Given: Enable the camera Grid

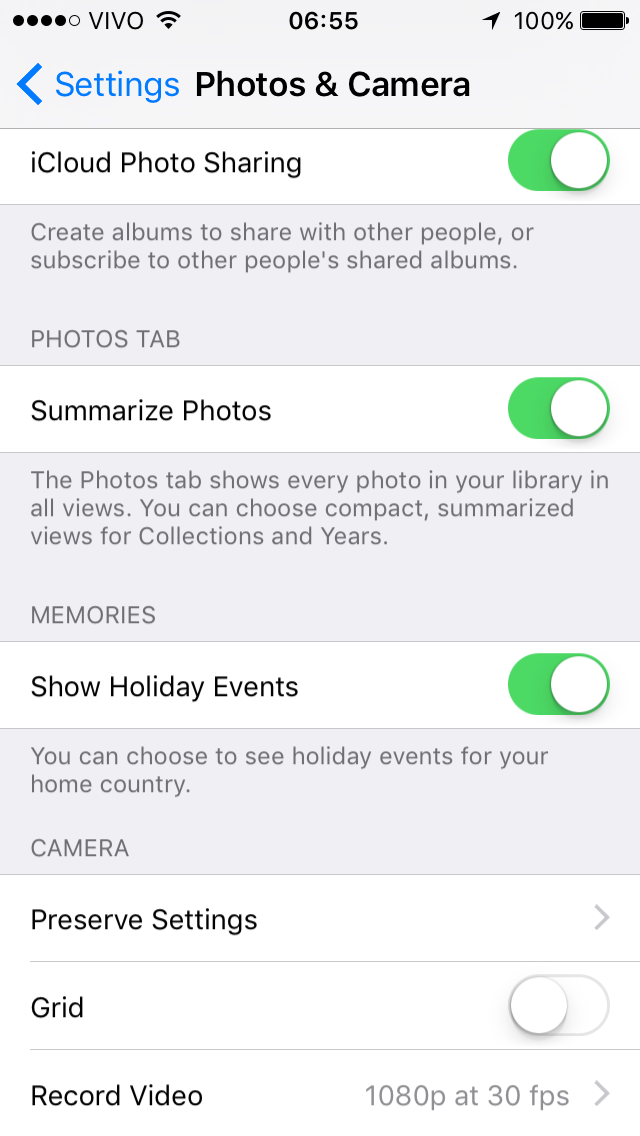Looking at the screenshot, I should point(558,1006).
